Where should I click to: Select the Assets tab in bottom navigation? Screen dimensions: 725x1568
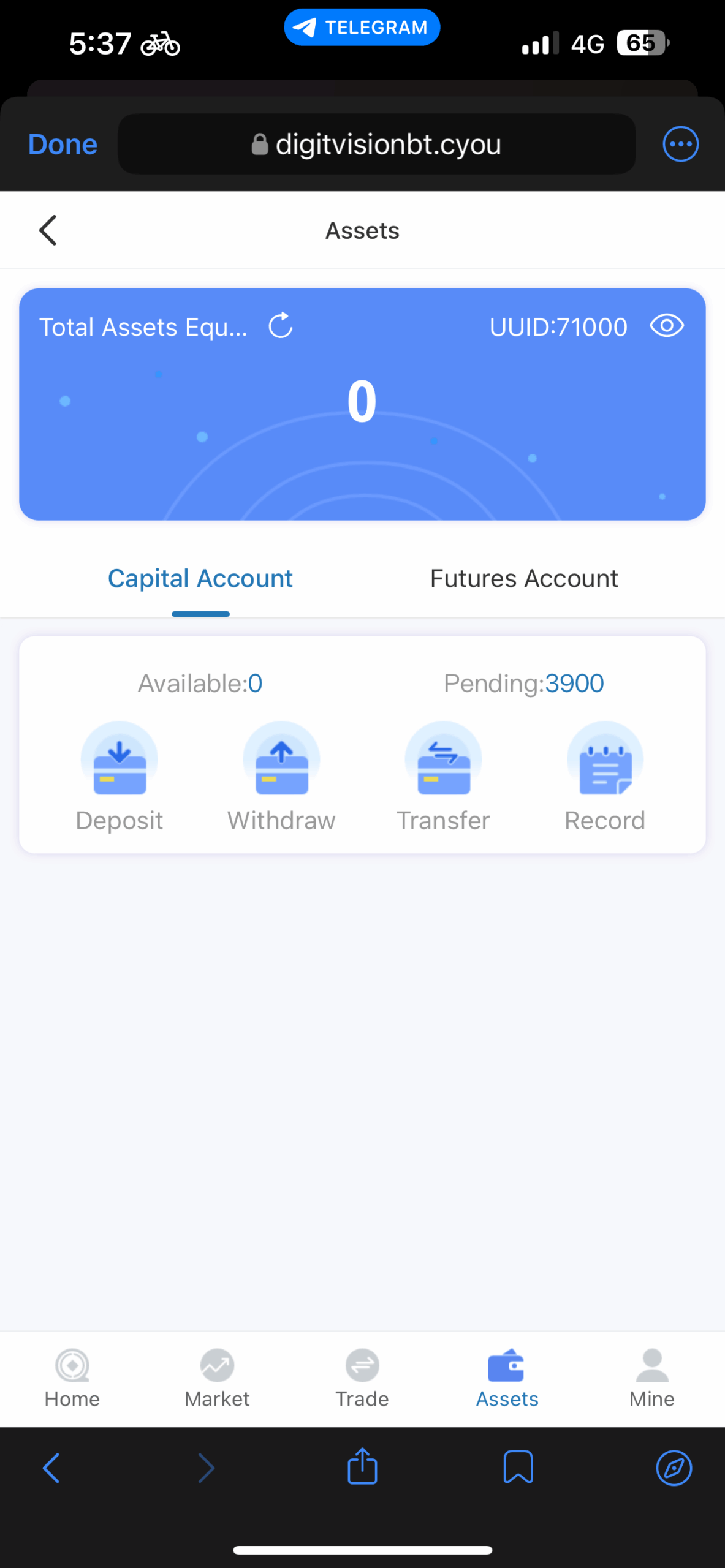(x=507, y=1378)
